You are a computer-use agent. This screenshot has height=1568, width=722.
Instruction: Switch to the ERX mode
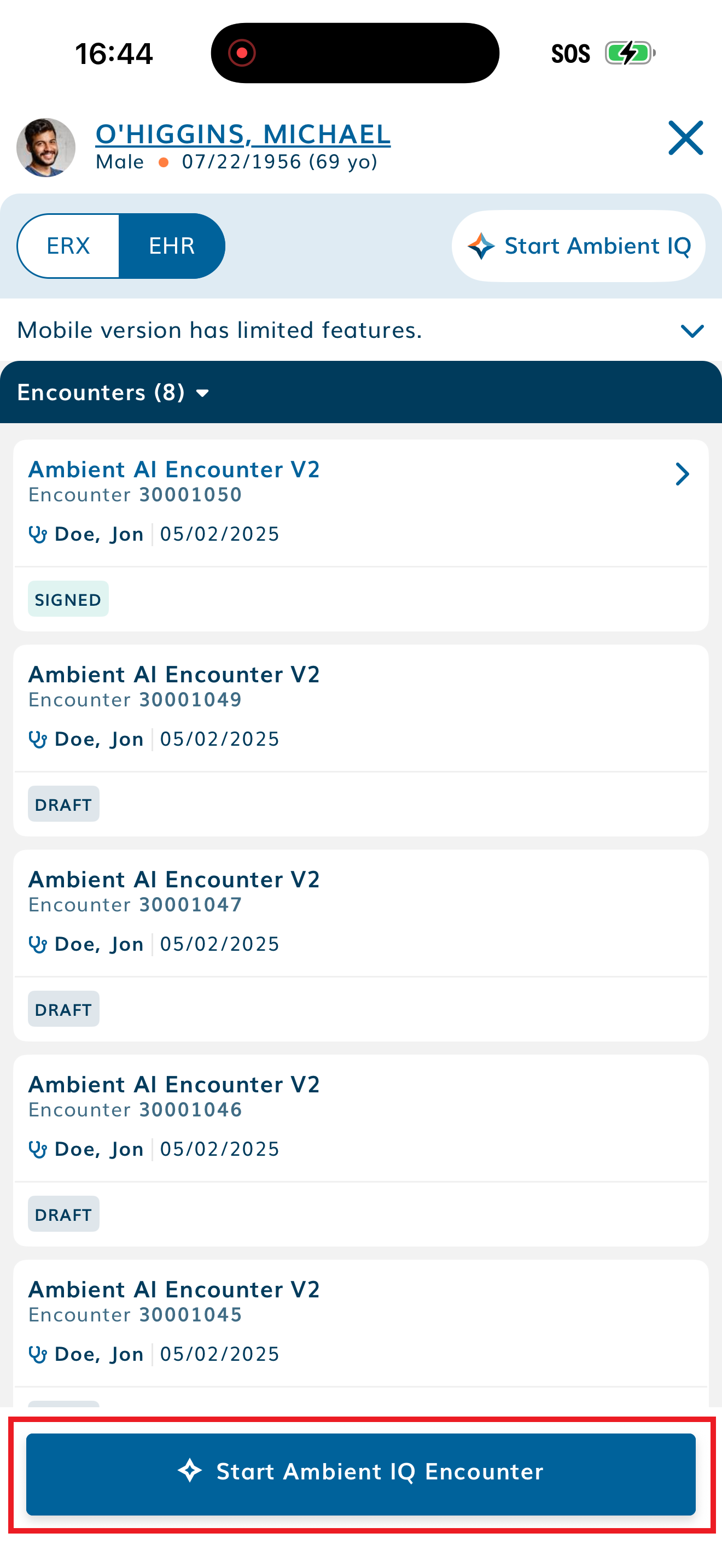pyautogui.click(x=68, y=245)
